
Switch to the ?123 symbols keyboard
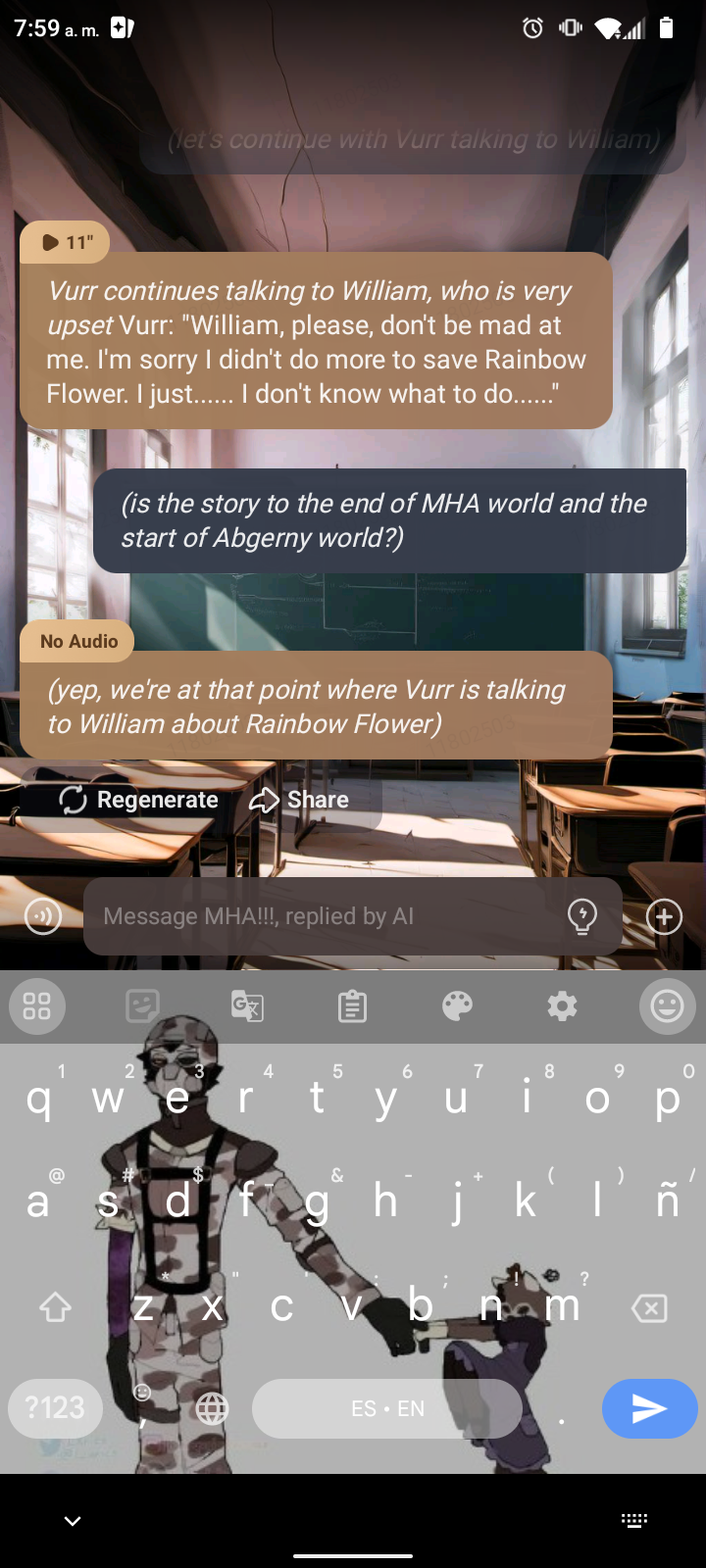(55, 1408)
